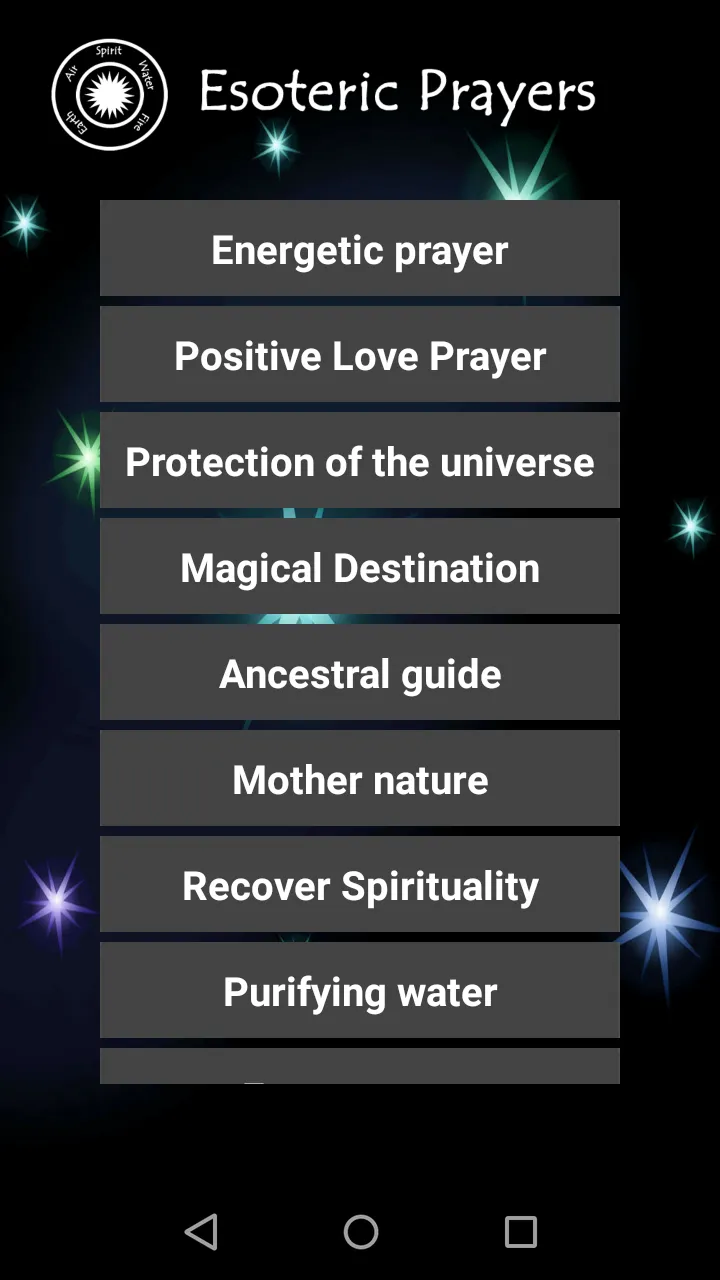Go back with the system back button
The width and height of the screenshot is (720, 1280).
coord(201,1232)
